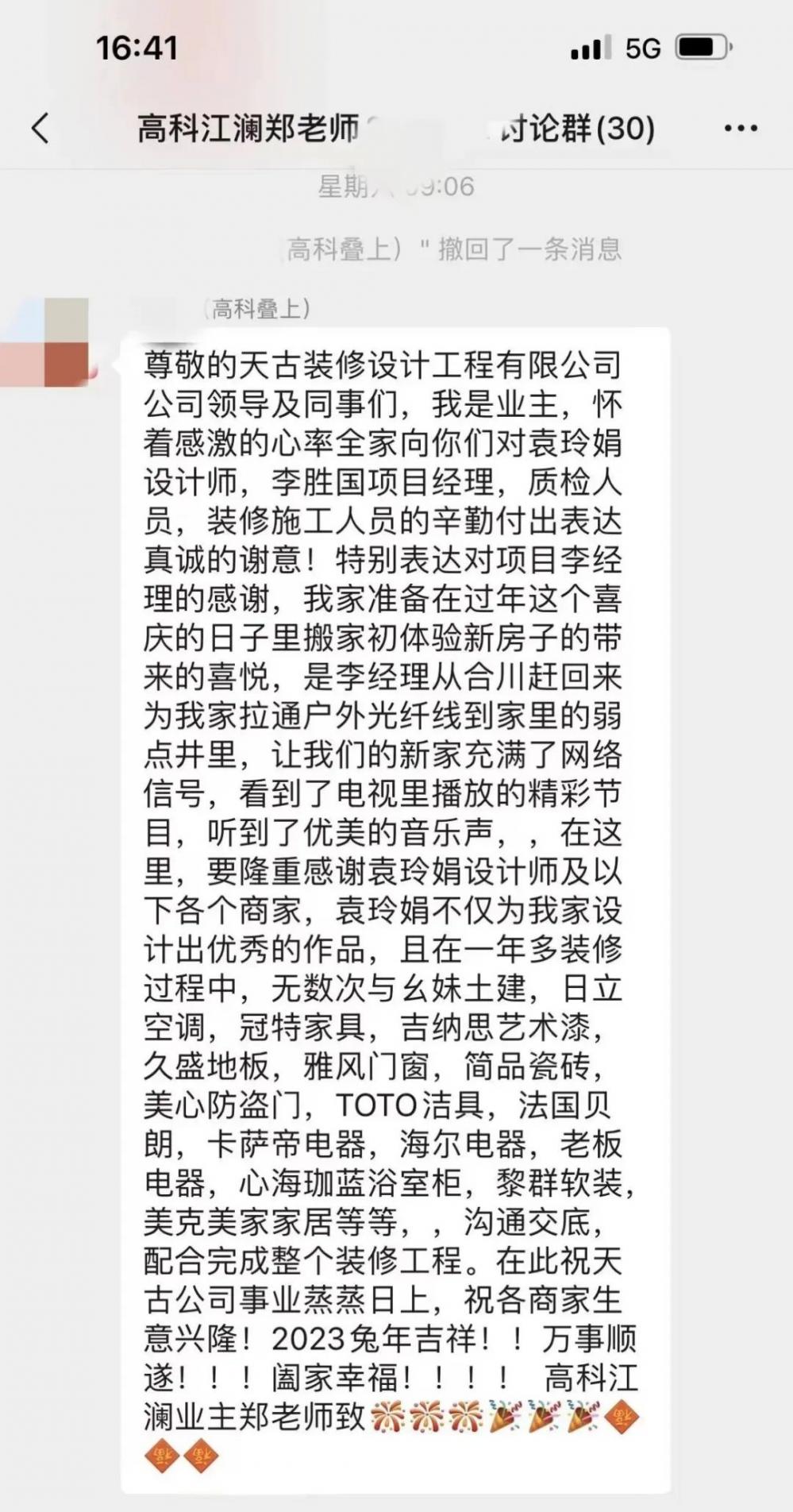Go back from the group chat
The image size is (793, 1512).
pyautogui.click(x=40, y=128)
